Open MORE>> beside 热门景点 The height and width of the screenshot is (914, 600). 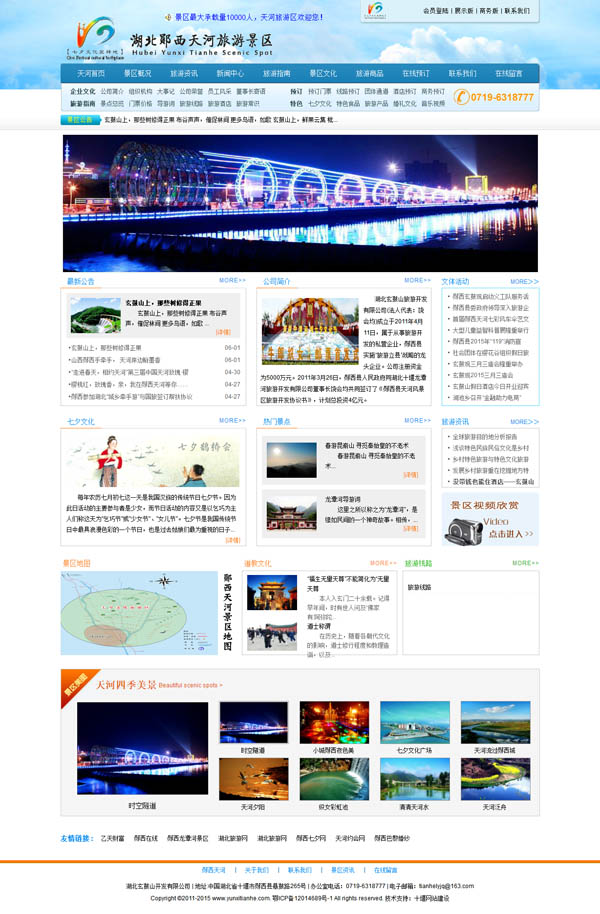[x=417, y=421]
